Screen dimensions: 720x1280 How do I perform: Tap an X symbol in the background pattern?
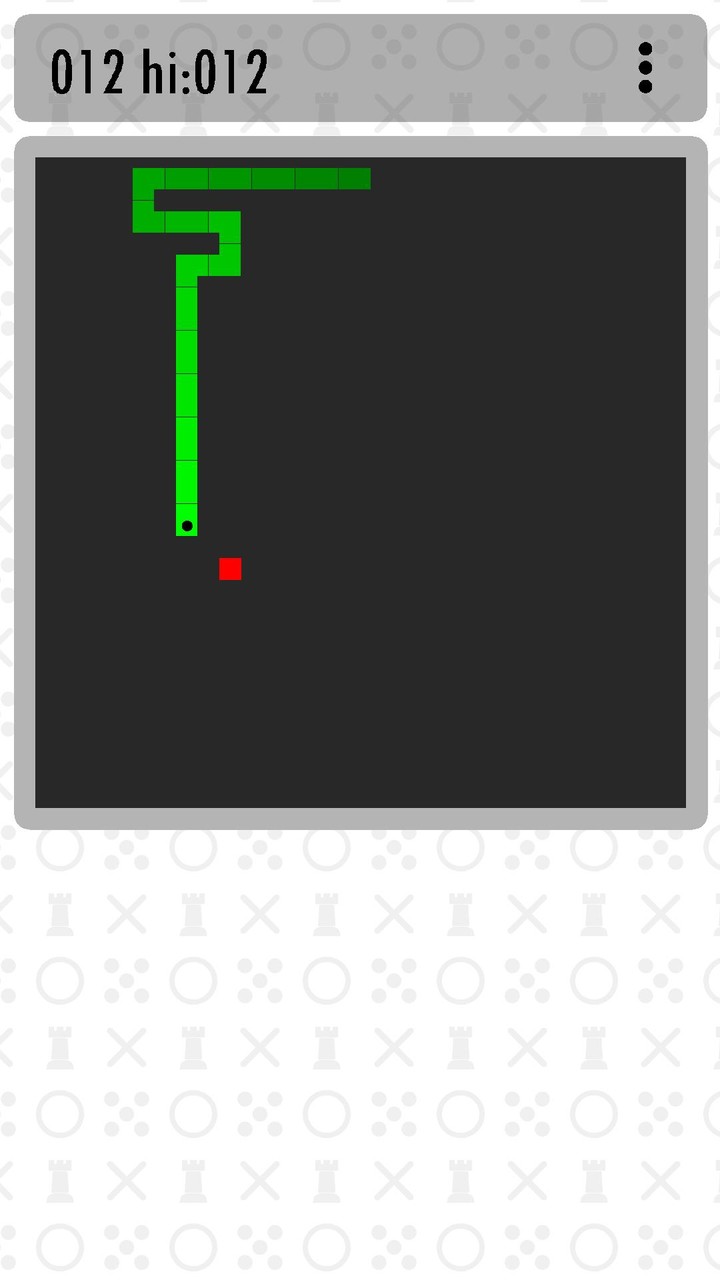[x=127, y=911]
